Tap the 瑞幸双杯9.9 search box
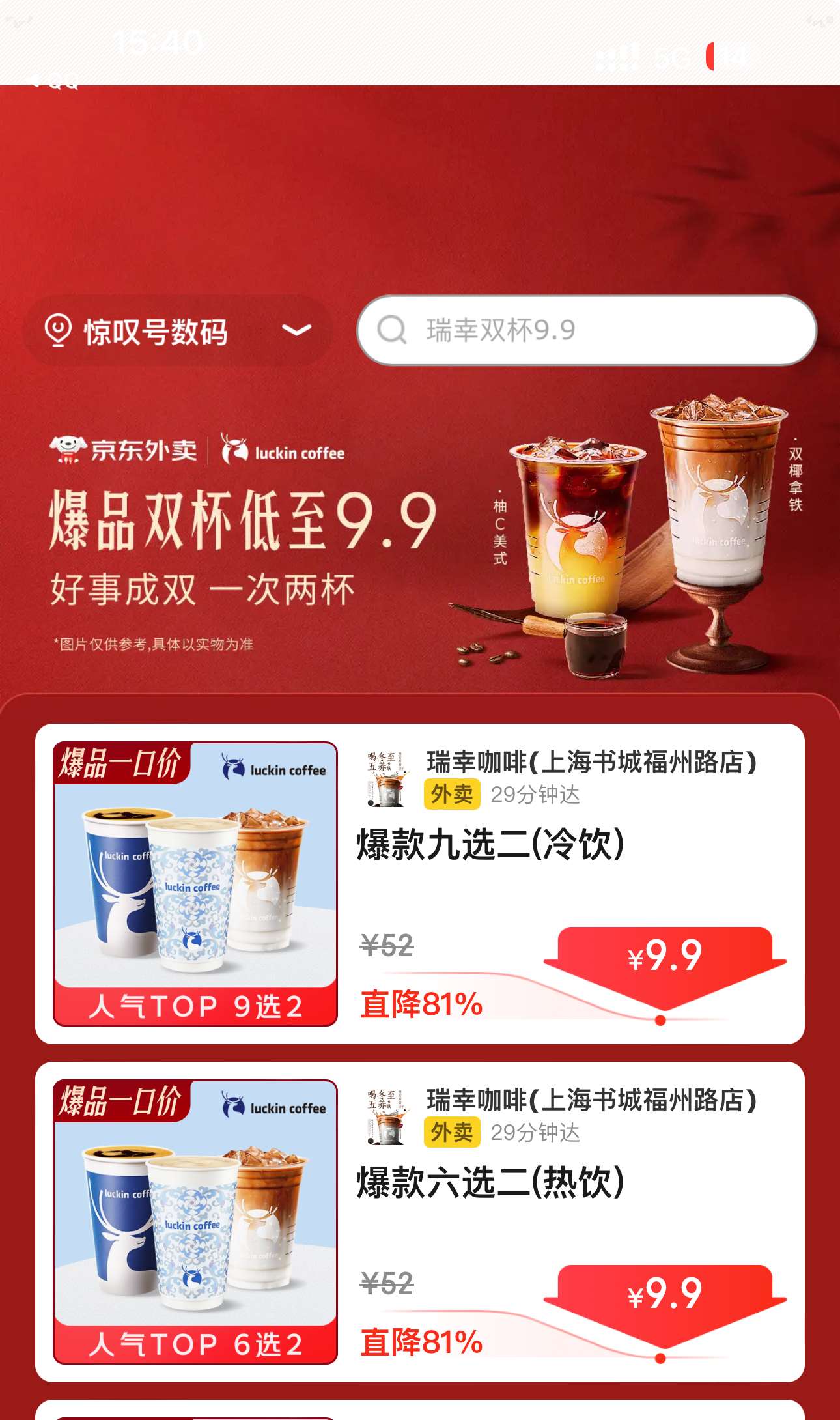The height and width of the screenshot is (1420, 840). 586,330
